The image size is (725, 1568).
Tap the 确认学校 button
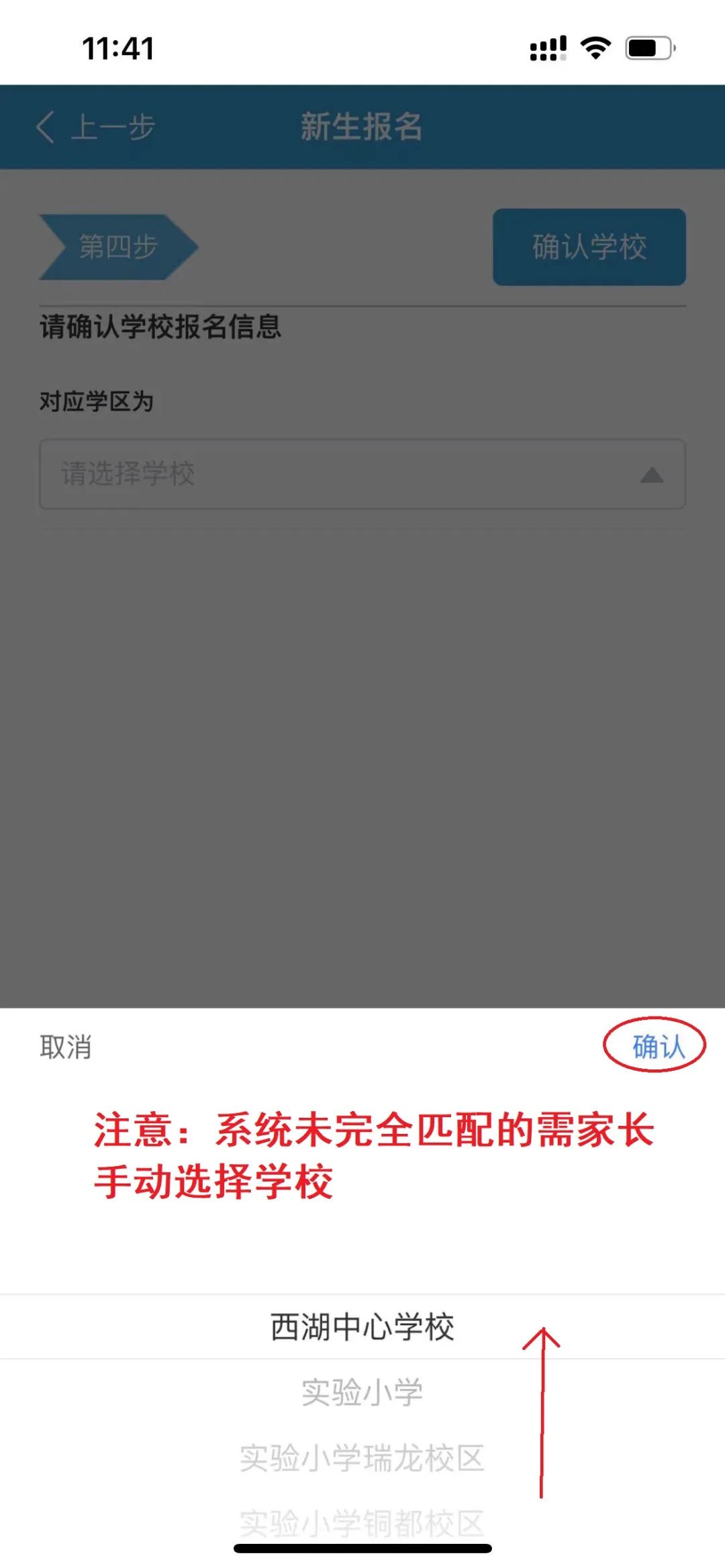589,247
